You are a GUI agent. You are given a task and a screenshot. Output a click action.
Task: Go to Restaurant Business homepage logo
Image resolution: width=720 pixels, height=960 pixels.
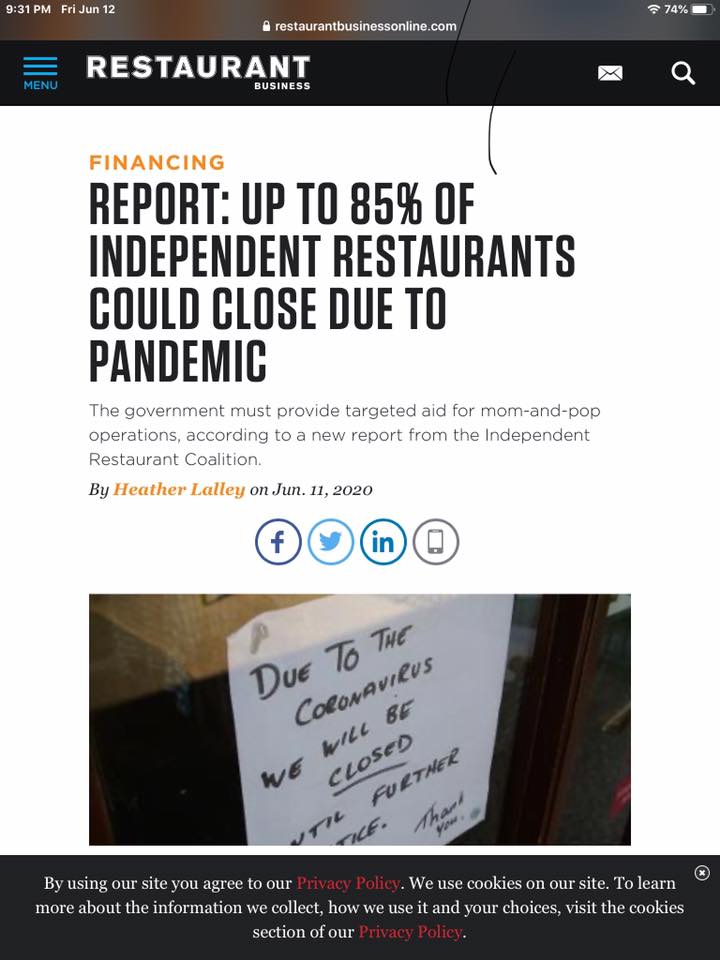(x=198, y=71)
